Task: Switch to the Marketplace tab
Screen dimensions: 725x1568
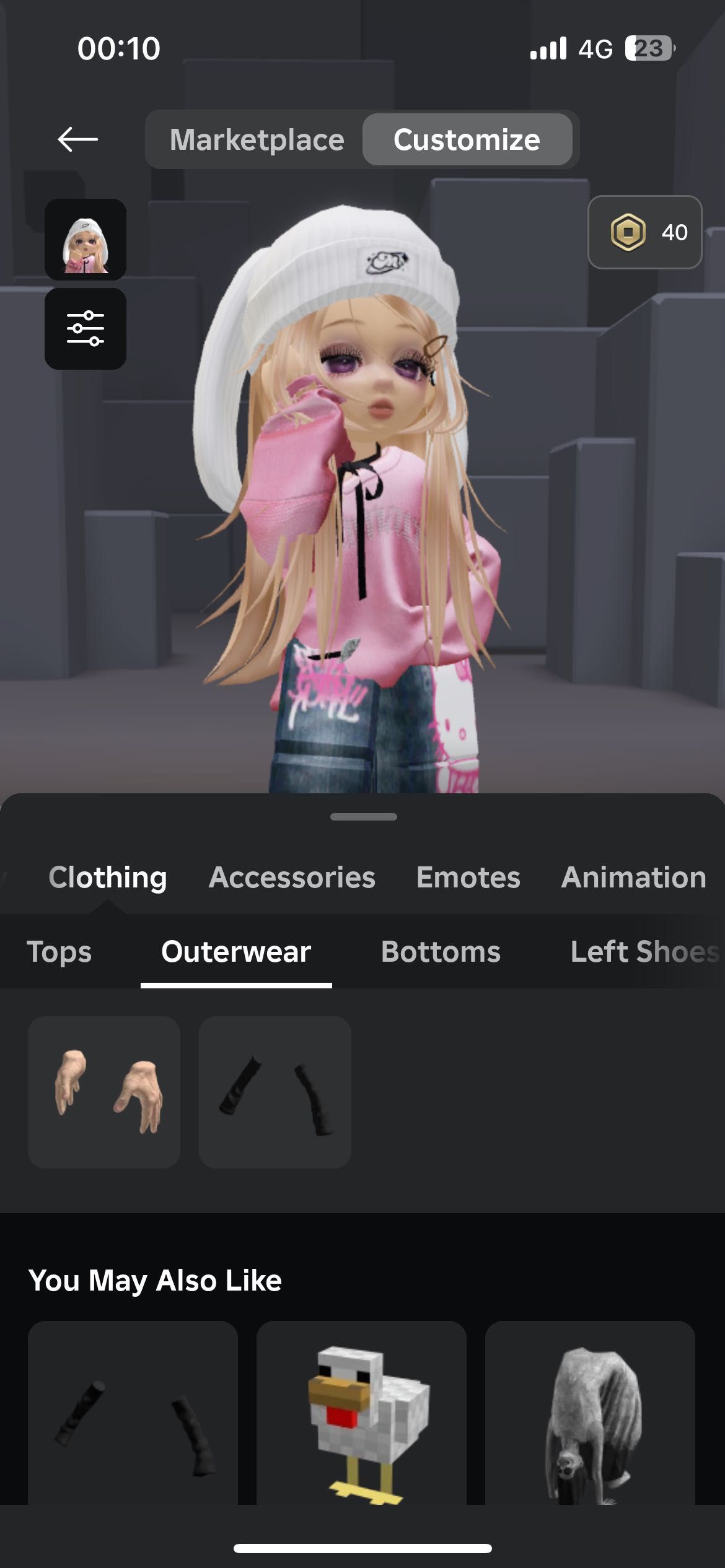Action: [257, 140]
